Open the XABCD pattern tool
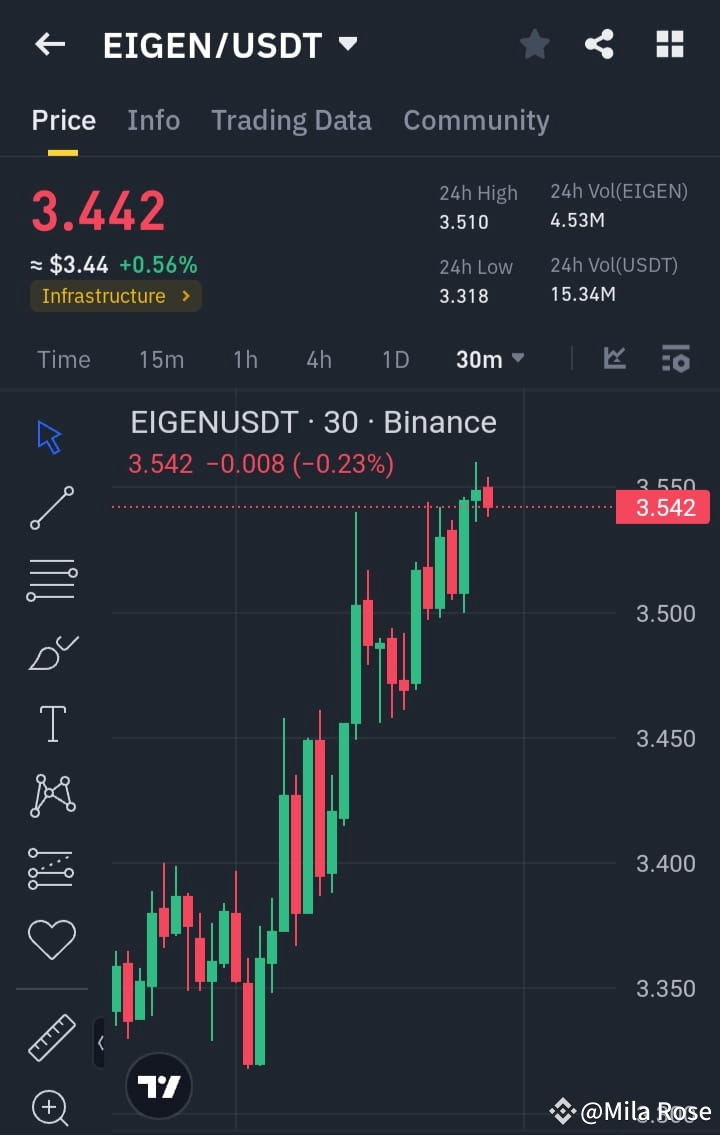Image resolution: width=720 pixels, height=1135 pixels. [51, 794]
